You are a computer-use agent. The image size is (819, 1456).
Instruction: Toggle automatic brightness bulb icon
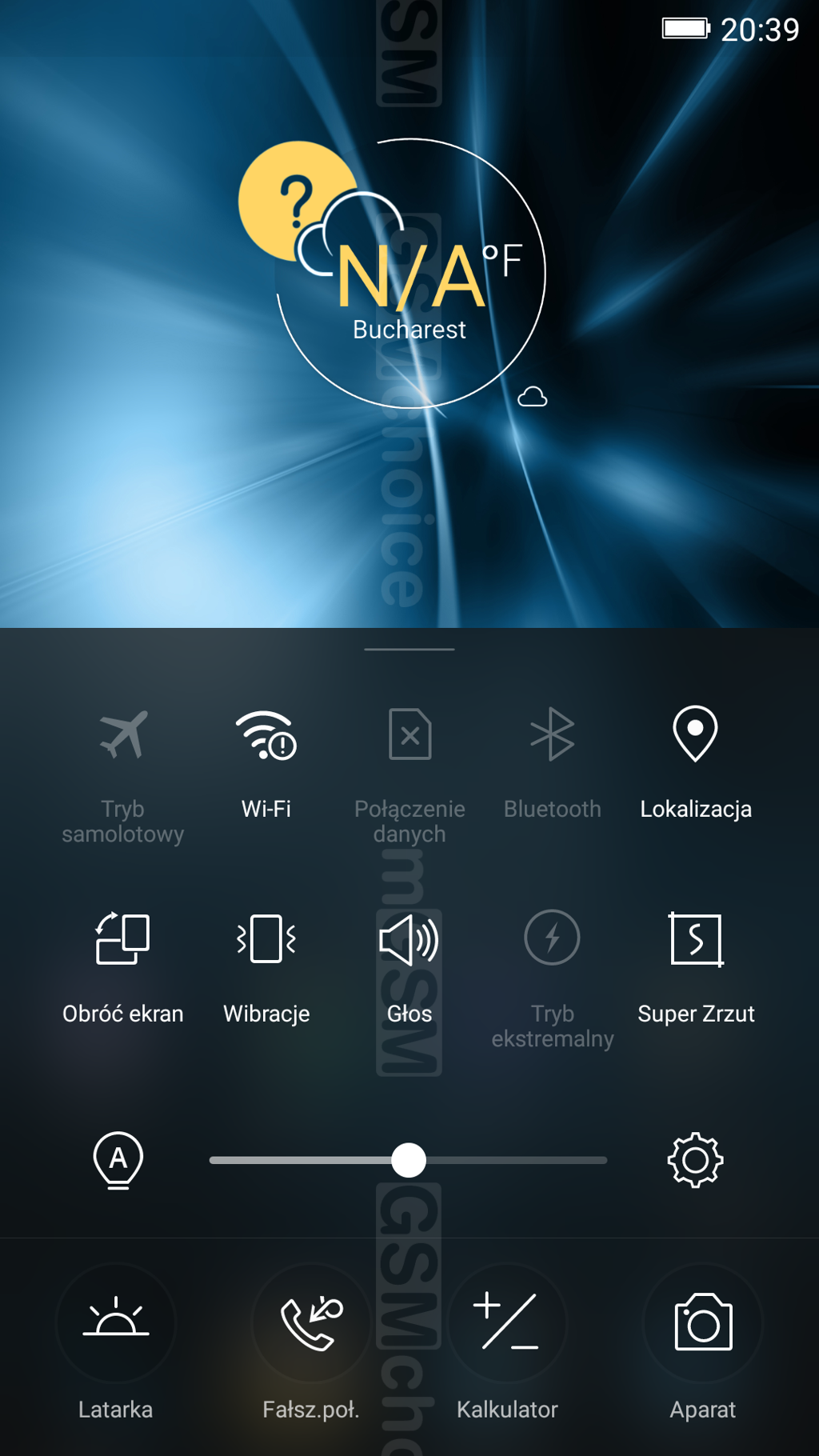pos(118,1160)
